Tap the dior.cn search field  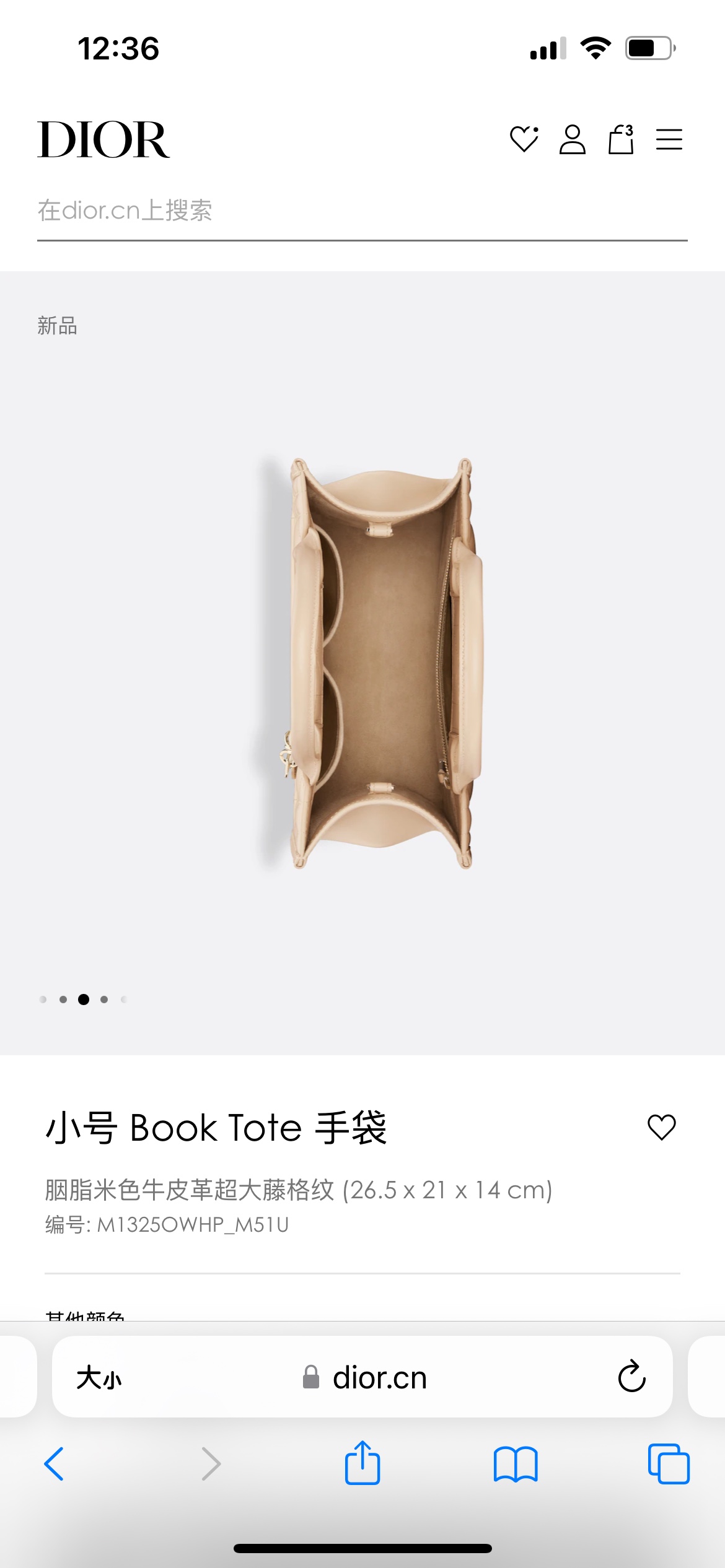pyautogui.click(x=362, y=211)
